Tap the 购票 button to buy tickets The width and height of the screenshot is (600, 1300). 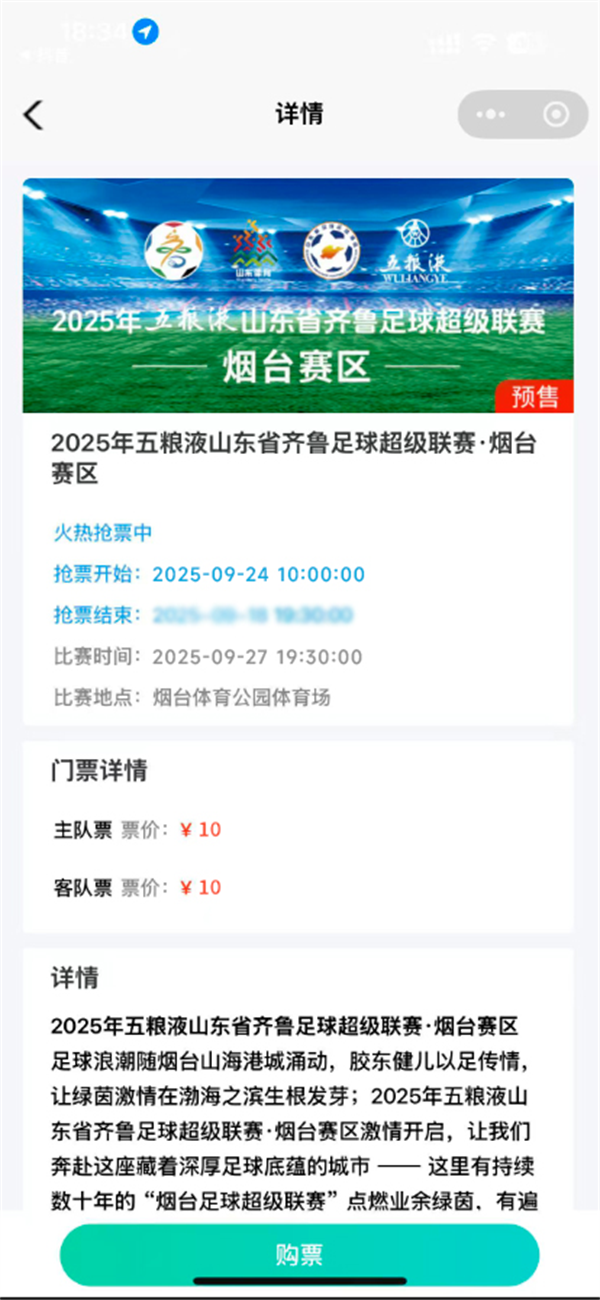(299, 1255)
